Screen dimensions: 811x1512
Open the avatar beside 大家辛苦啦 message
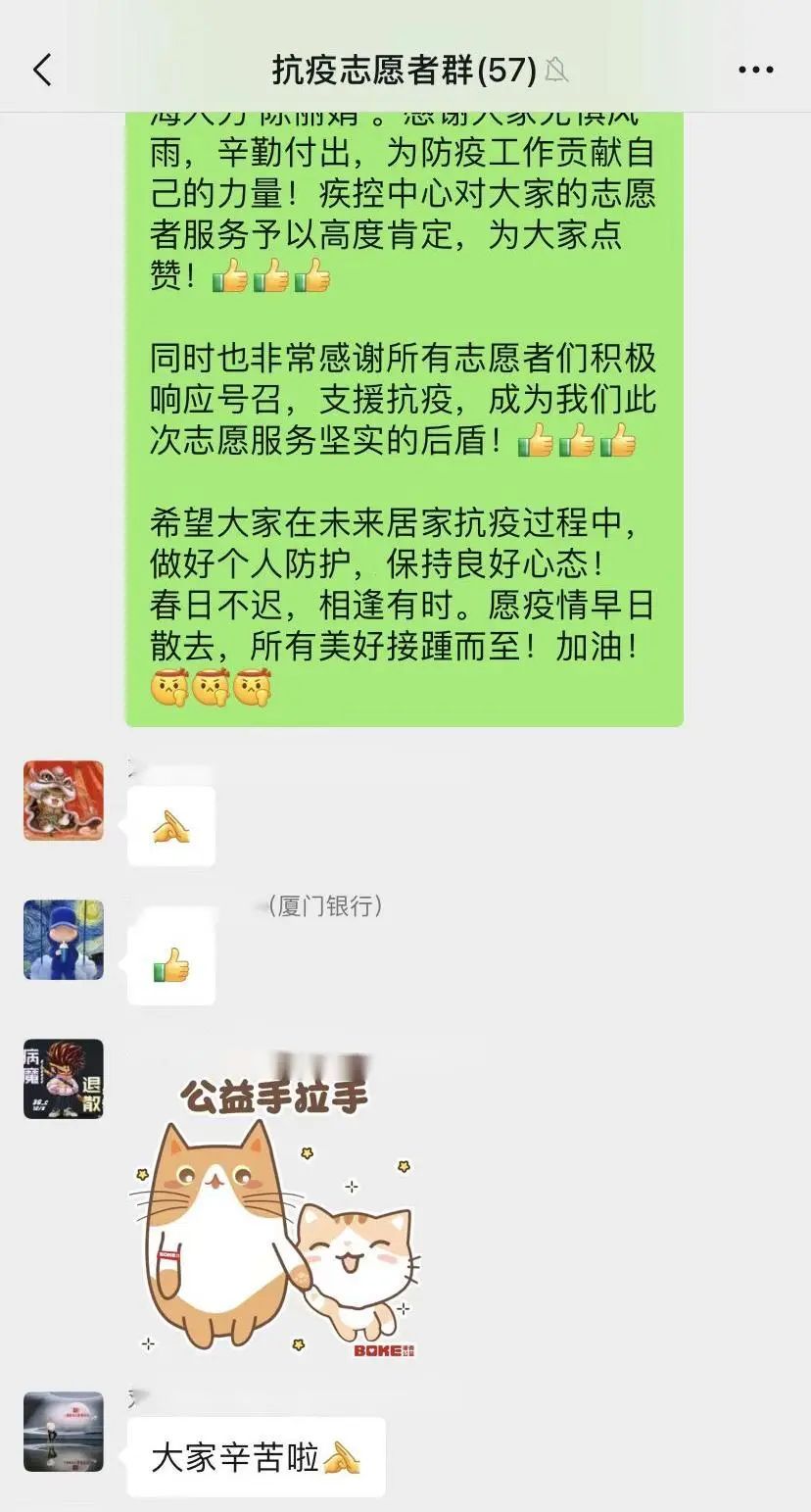click(x=64, y=1432)
